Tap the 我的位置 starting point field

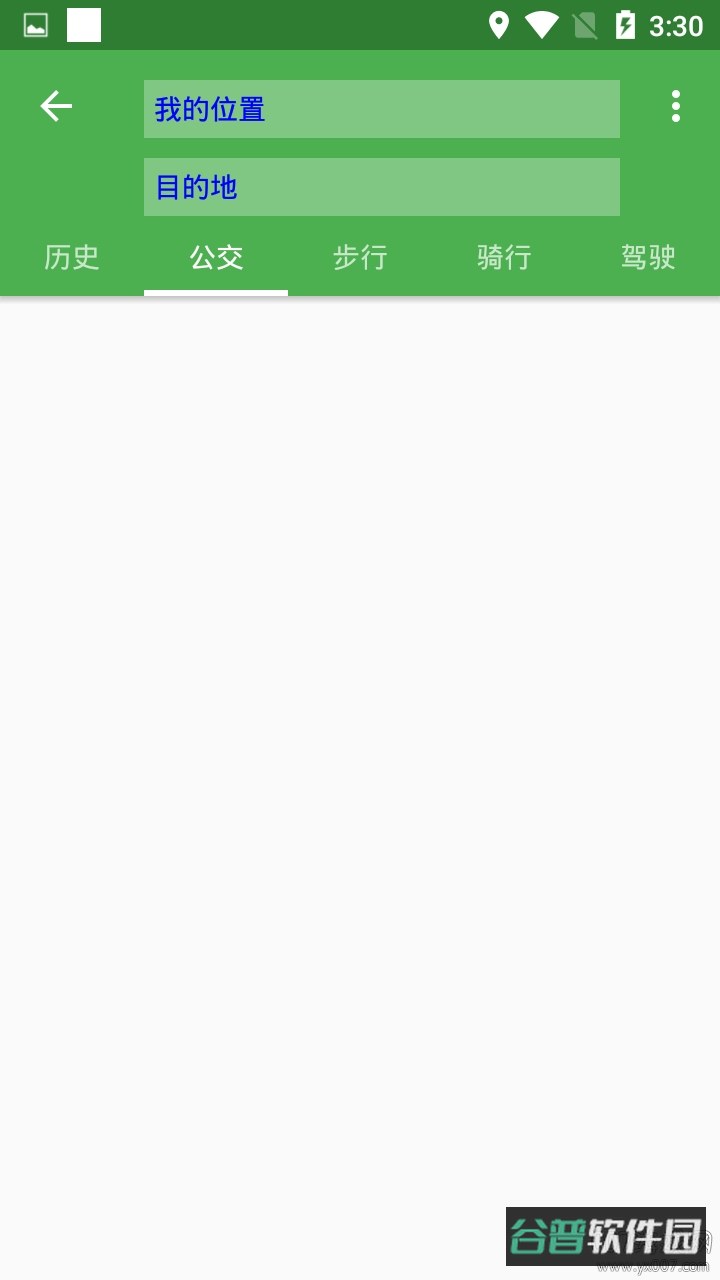coord(382,109)
